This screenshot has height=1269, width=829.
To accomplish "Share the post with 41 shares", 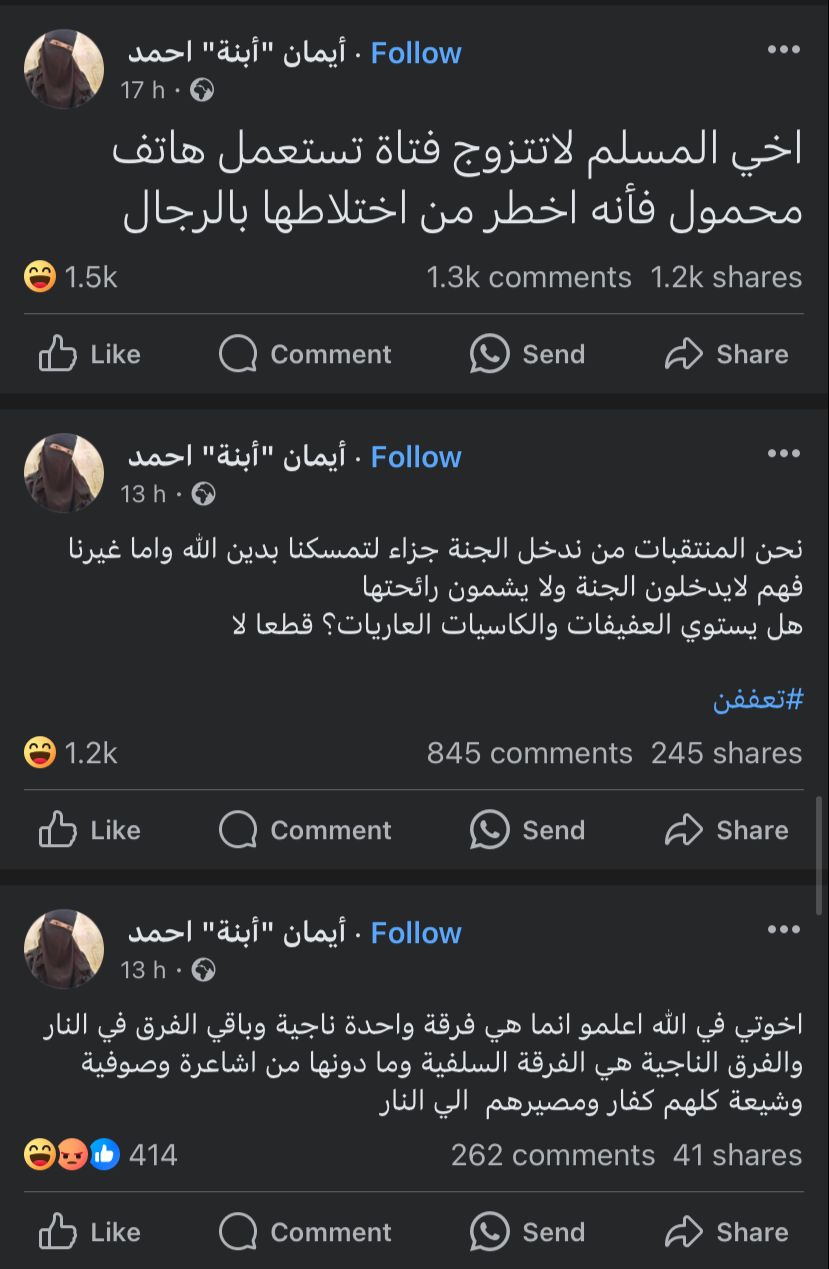I will click(x=726, y=1232).
